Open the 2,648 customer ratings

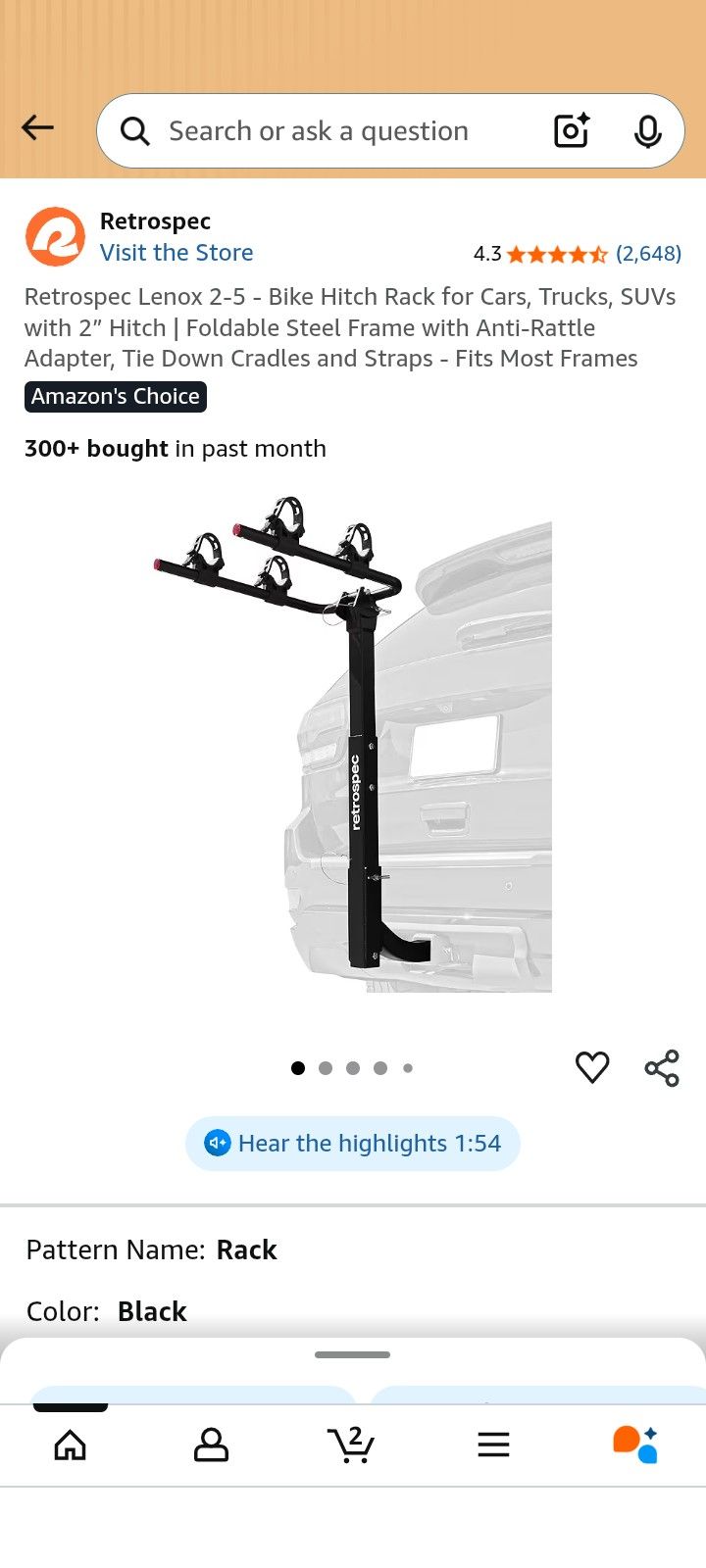[647, 254]
